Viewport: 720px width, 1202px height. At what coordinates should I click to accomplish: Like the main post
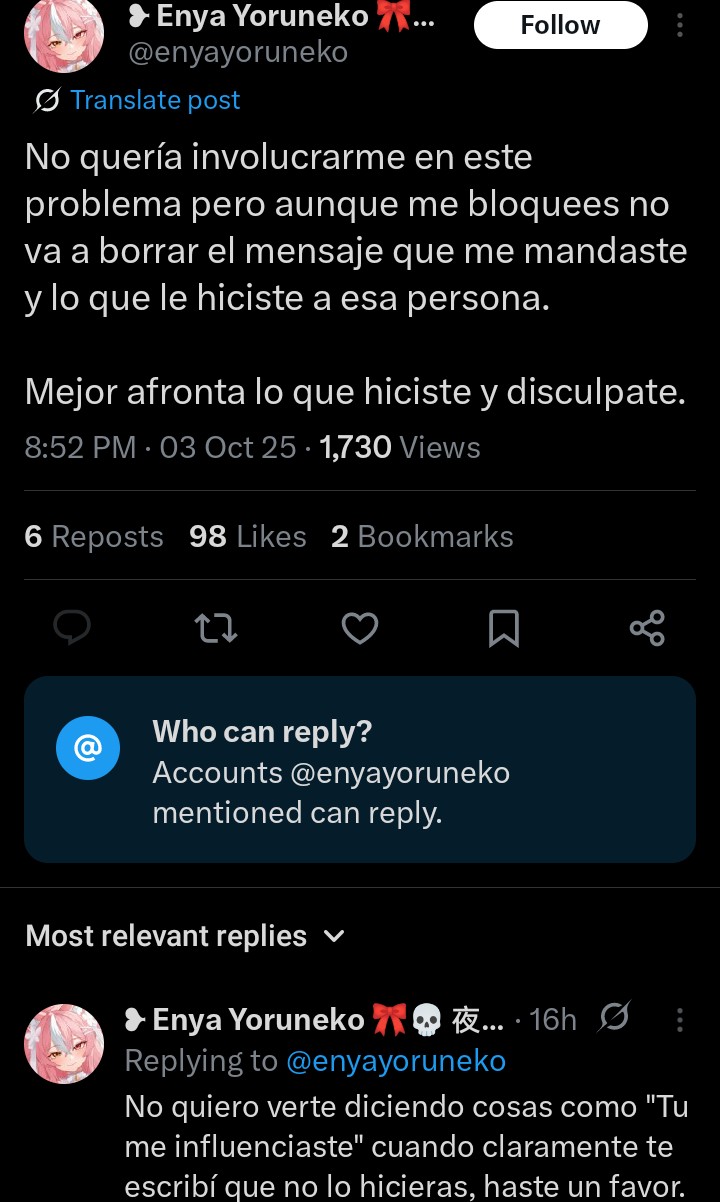360,628
